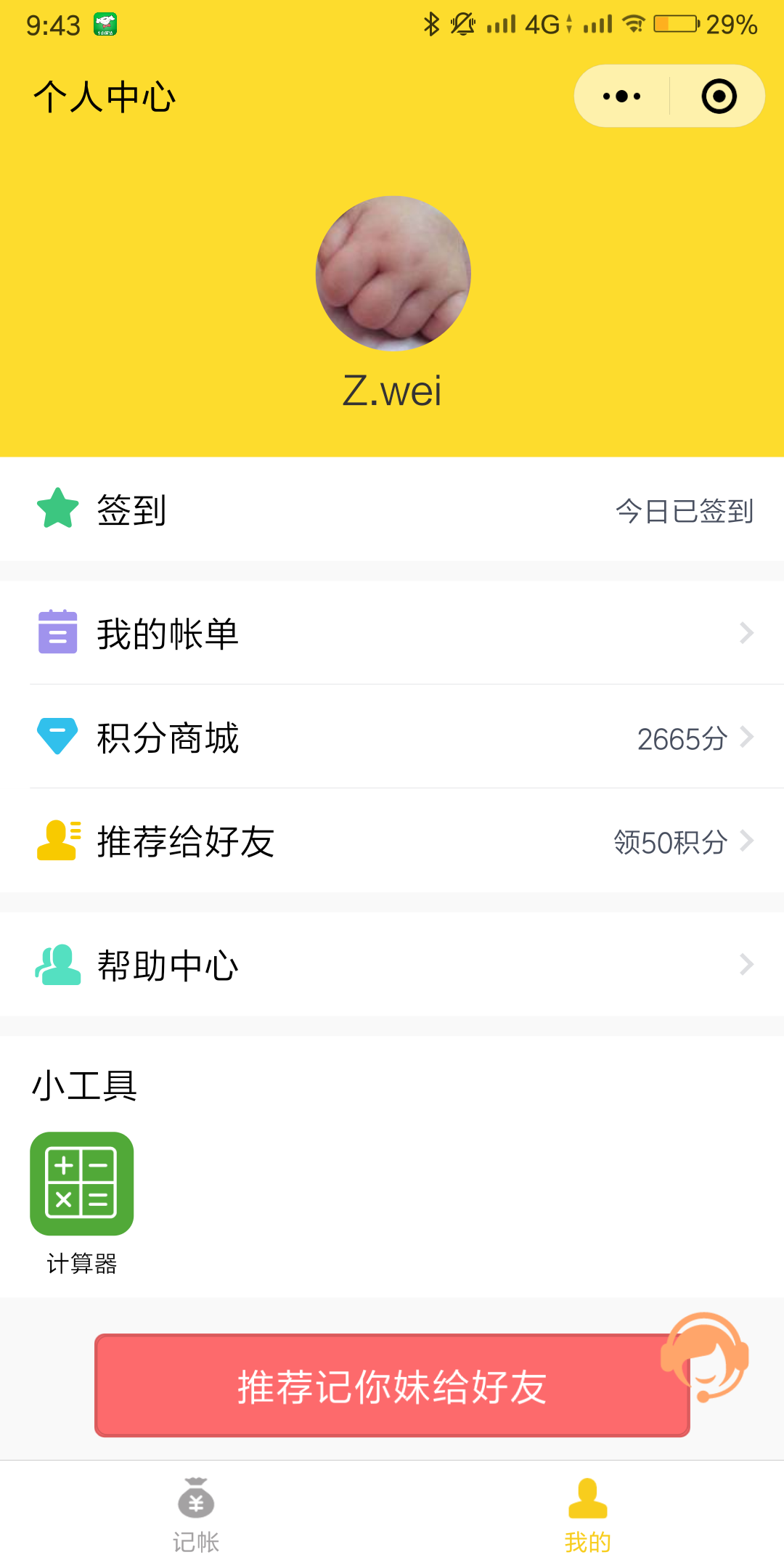Screen dimensions: 784x1568
Task: Launch the 计算器 calculator tool
Action: pos(82,1184)
